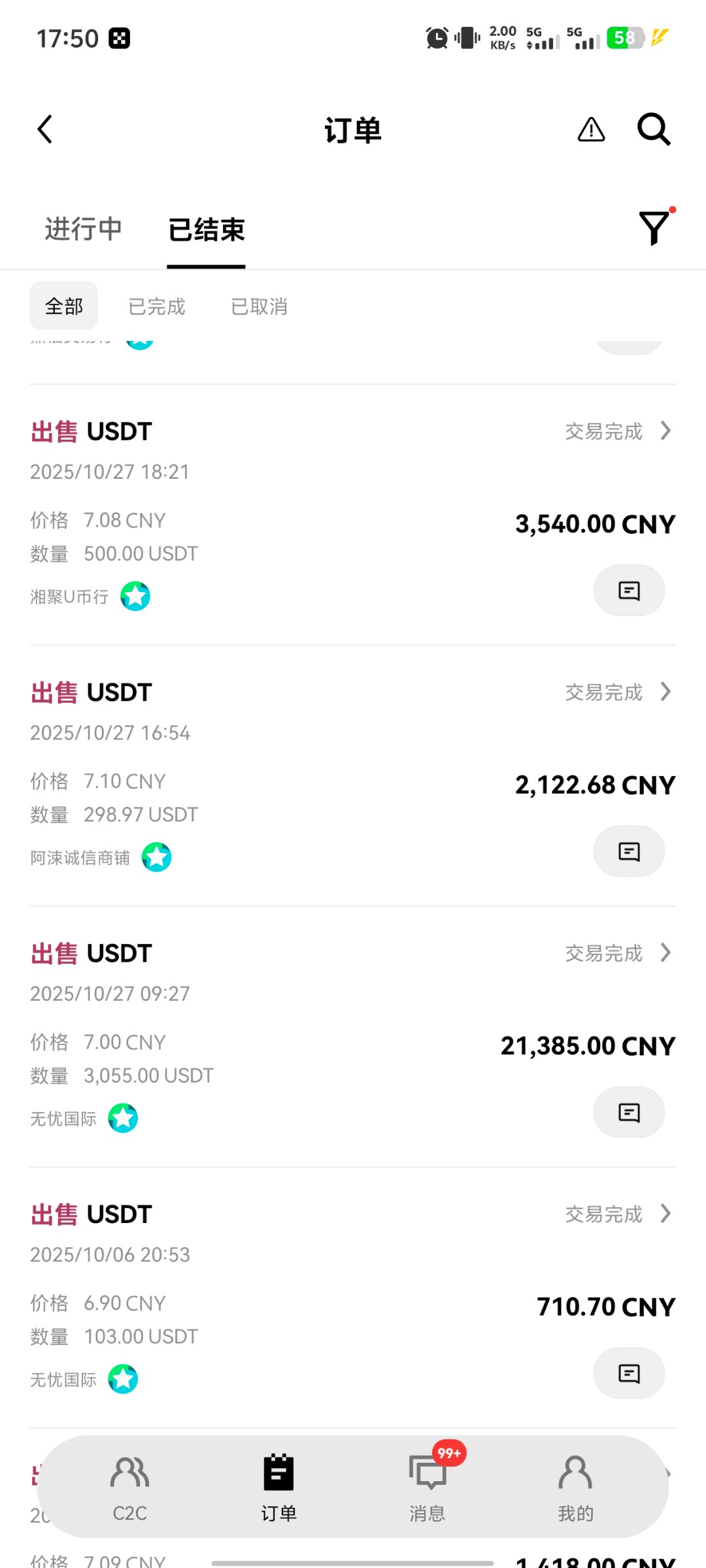Open the warning triangle icon
The width and height of the screenshot is (706, 1568).
point(591,129)
